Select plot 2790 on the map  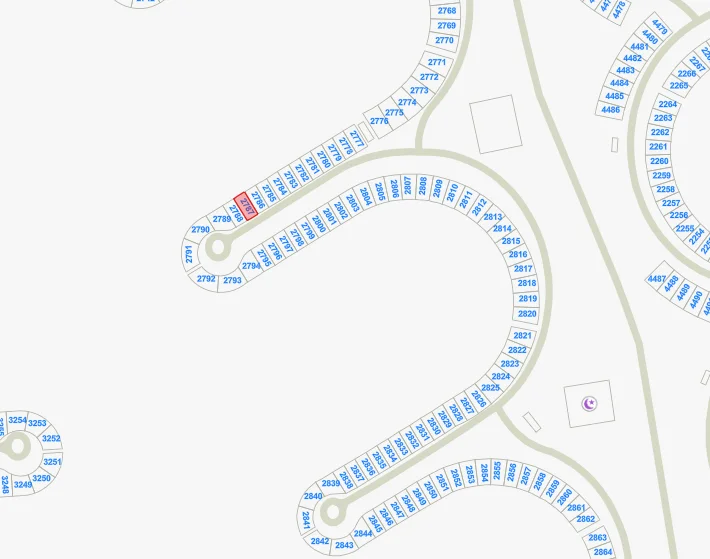click(200, 230)
